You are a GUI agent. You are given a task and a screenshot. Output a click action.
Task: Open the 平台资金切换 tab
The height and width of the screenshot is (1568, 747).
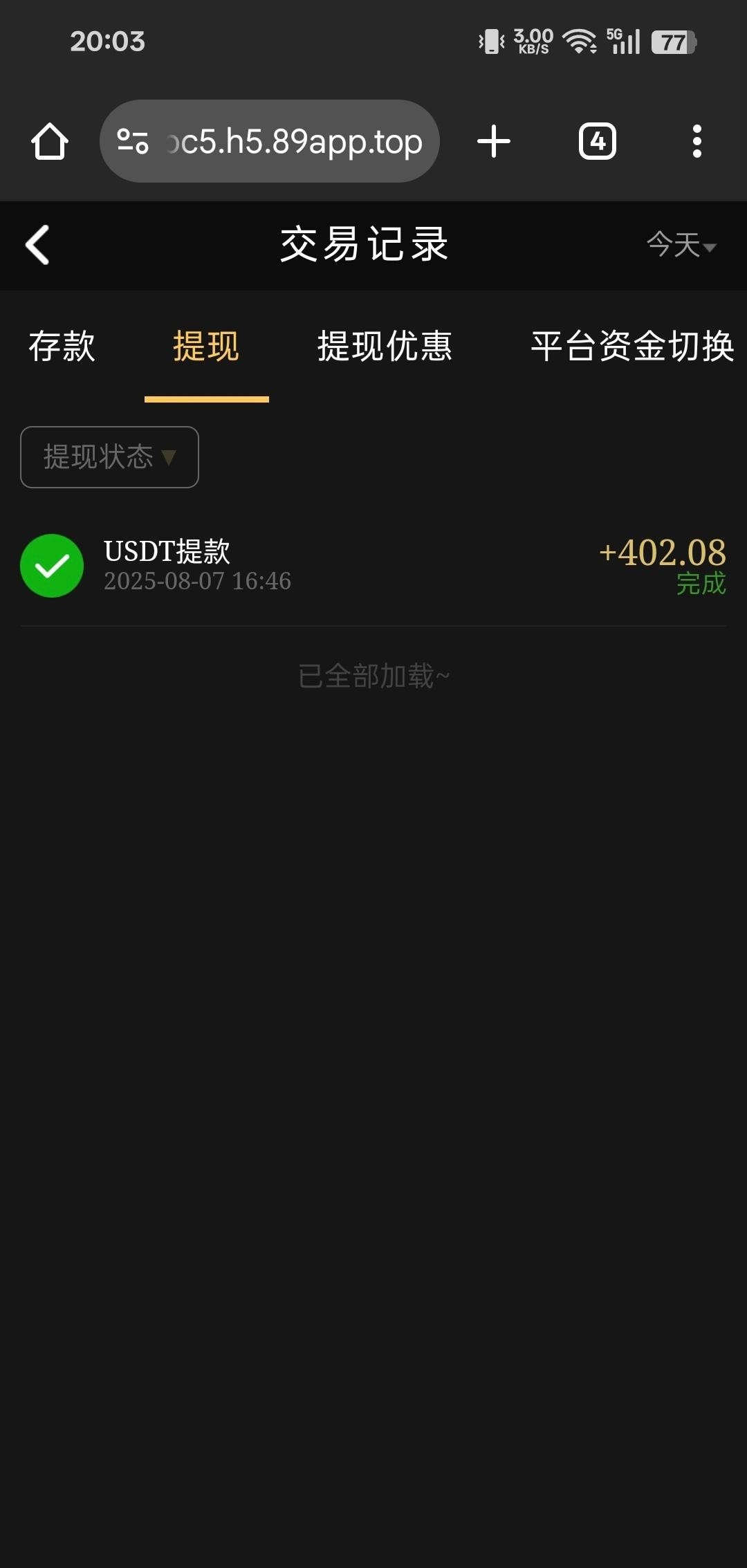632,346
